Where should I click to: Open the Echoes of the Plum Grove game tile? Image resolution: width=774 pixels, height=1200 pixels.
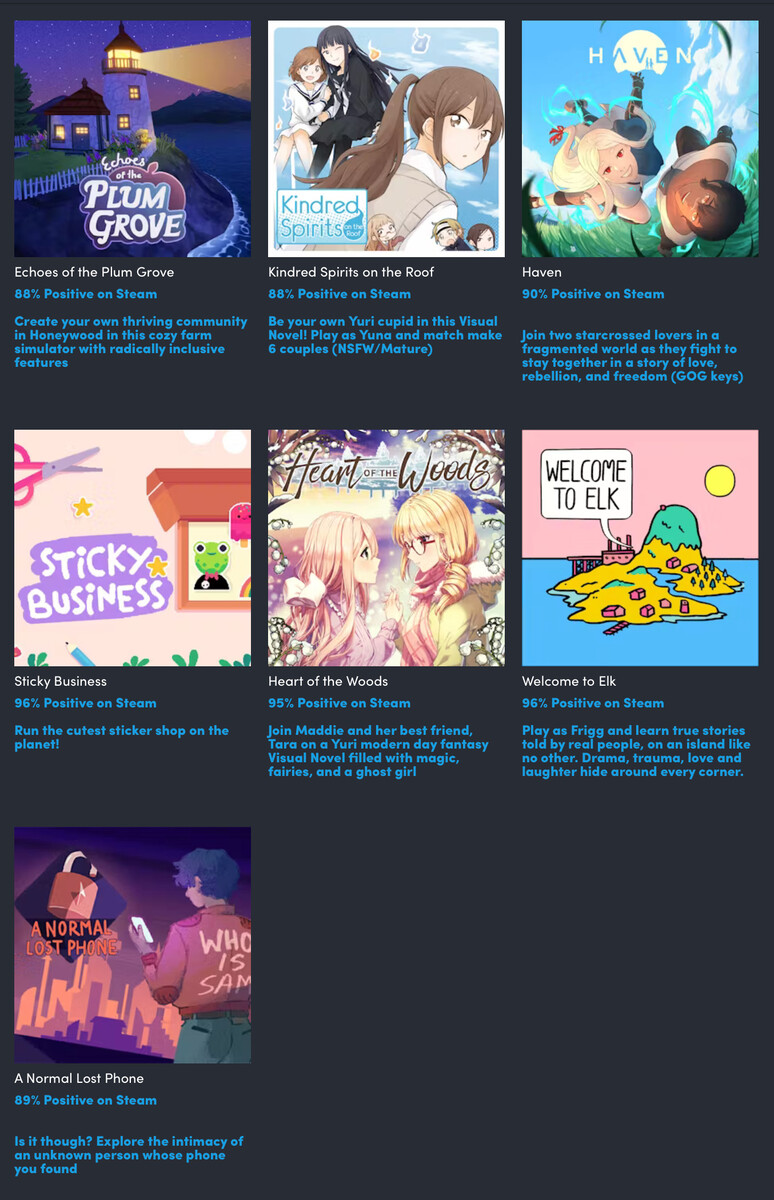tap(132, 139)
